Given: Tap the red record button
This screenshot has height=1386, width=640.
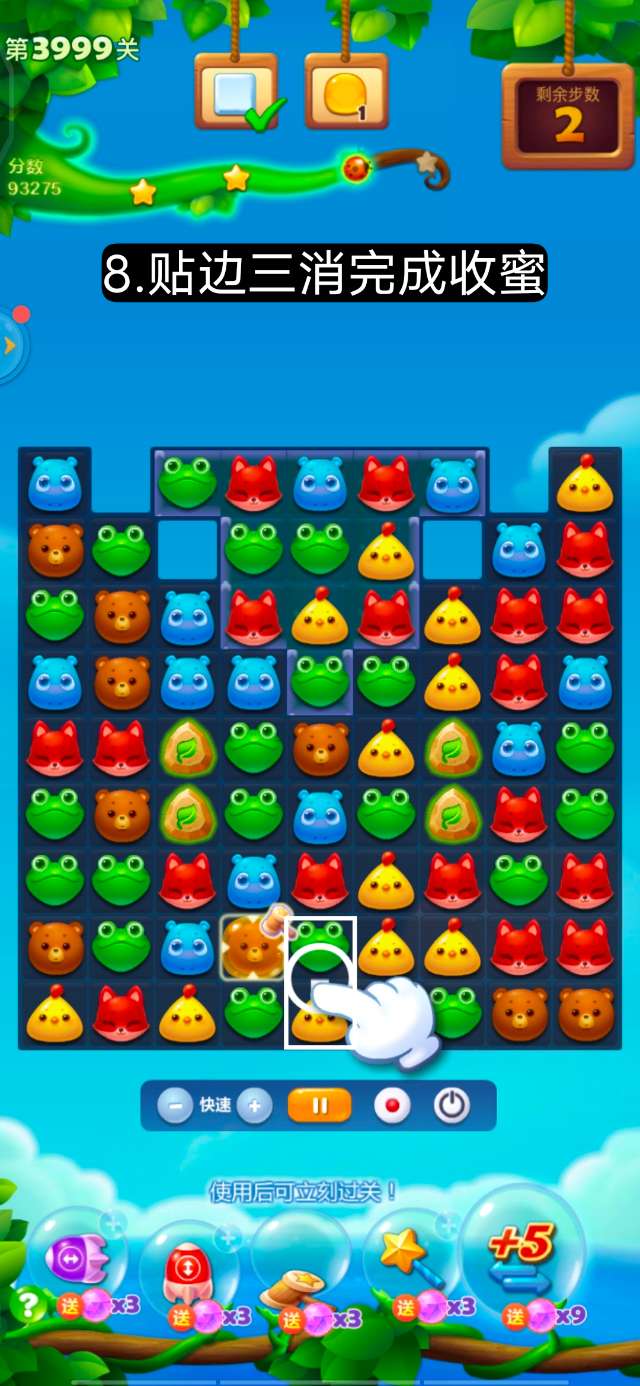Looking at the screenshot, I should [x=392, y=1106].
